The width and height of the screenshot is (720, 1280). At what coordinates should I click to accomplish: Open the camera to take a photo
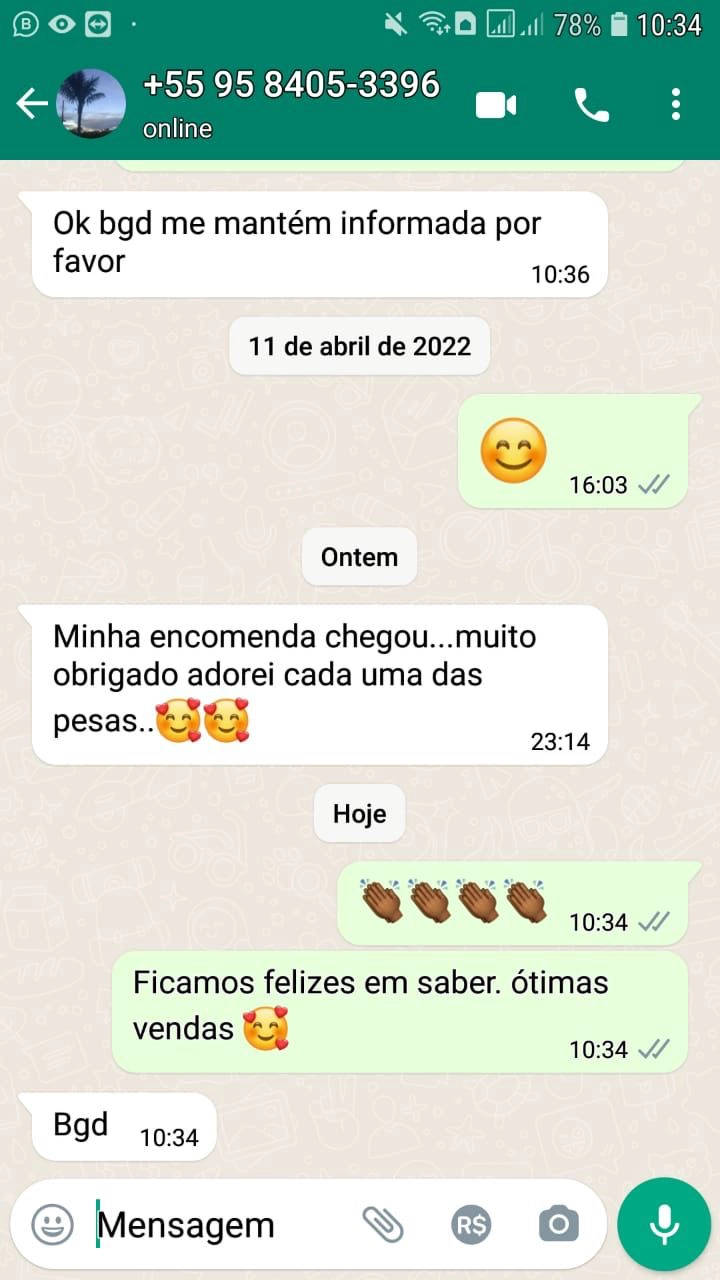pyautogui.click(x=558, y=1224)
